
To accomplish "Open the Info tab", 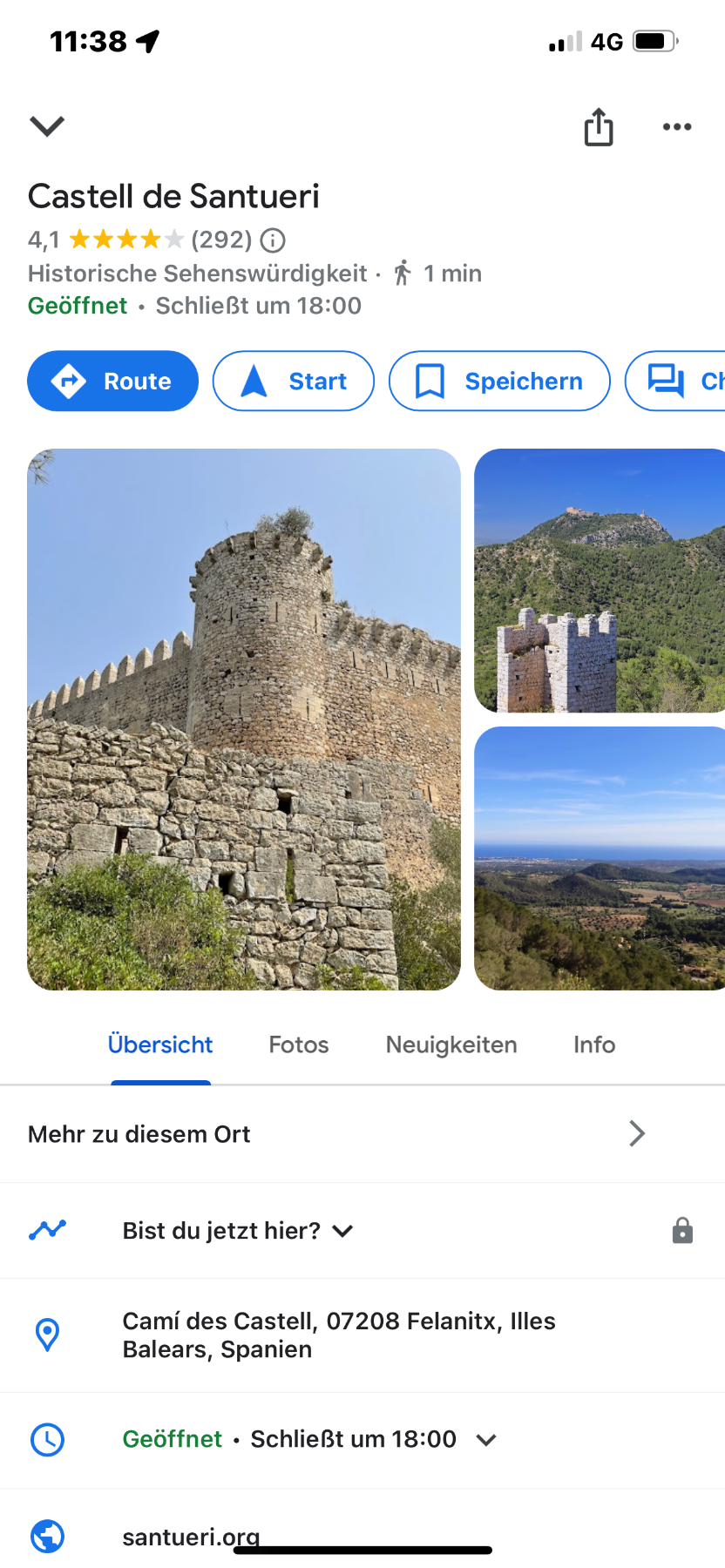I will tap(594, 1044).
